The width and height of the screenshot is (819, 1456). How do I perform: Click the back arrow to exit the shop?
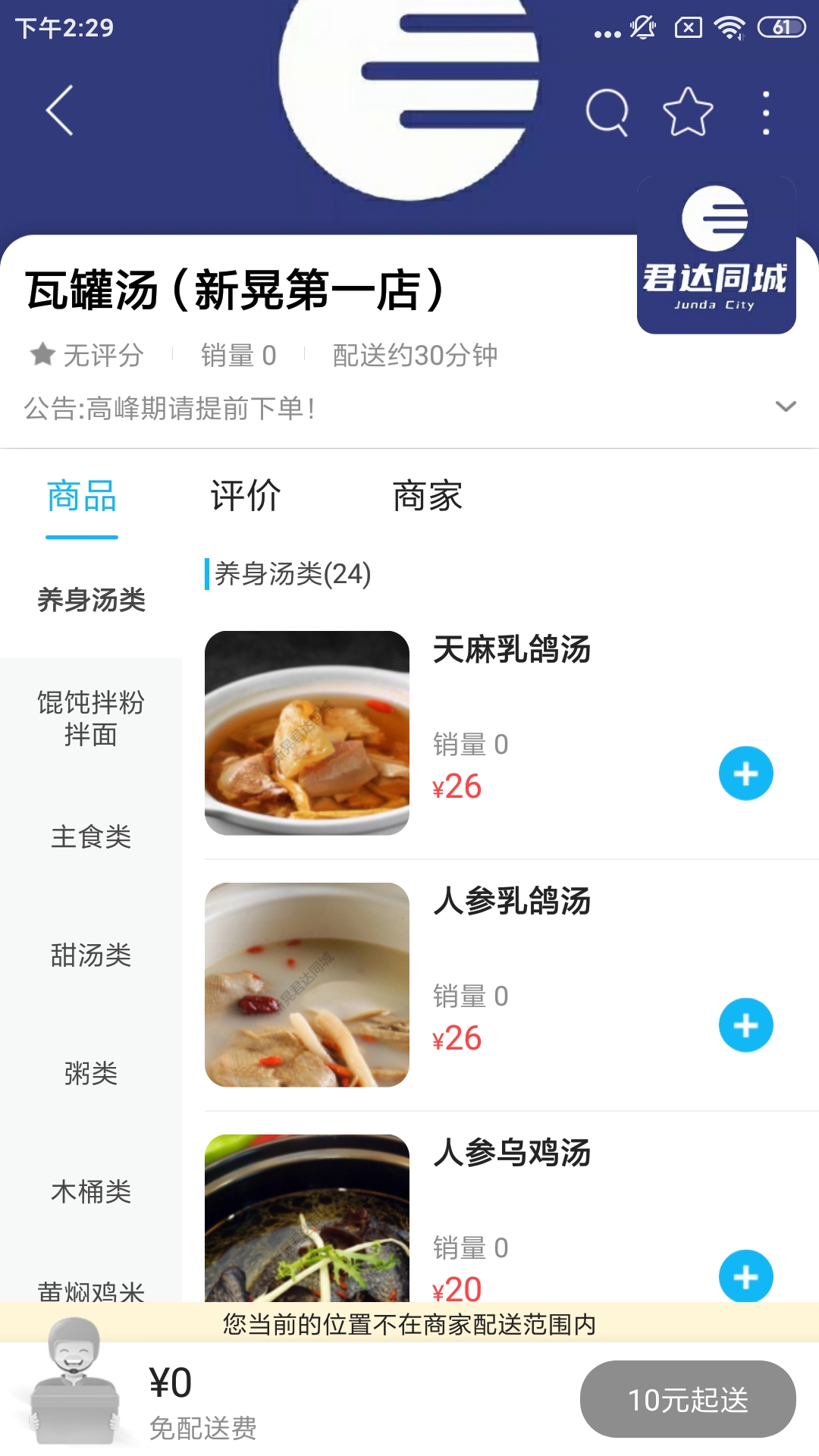58,110
